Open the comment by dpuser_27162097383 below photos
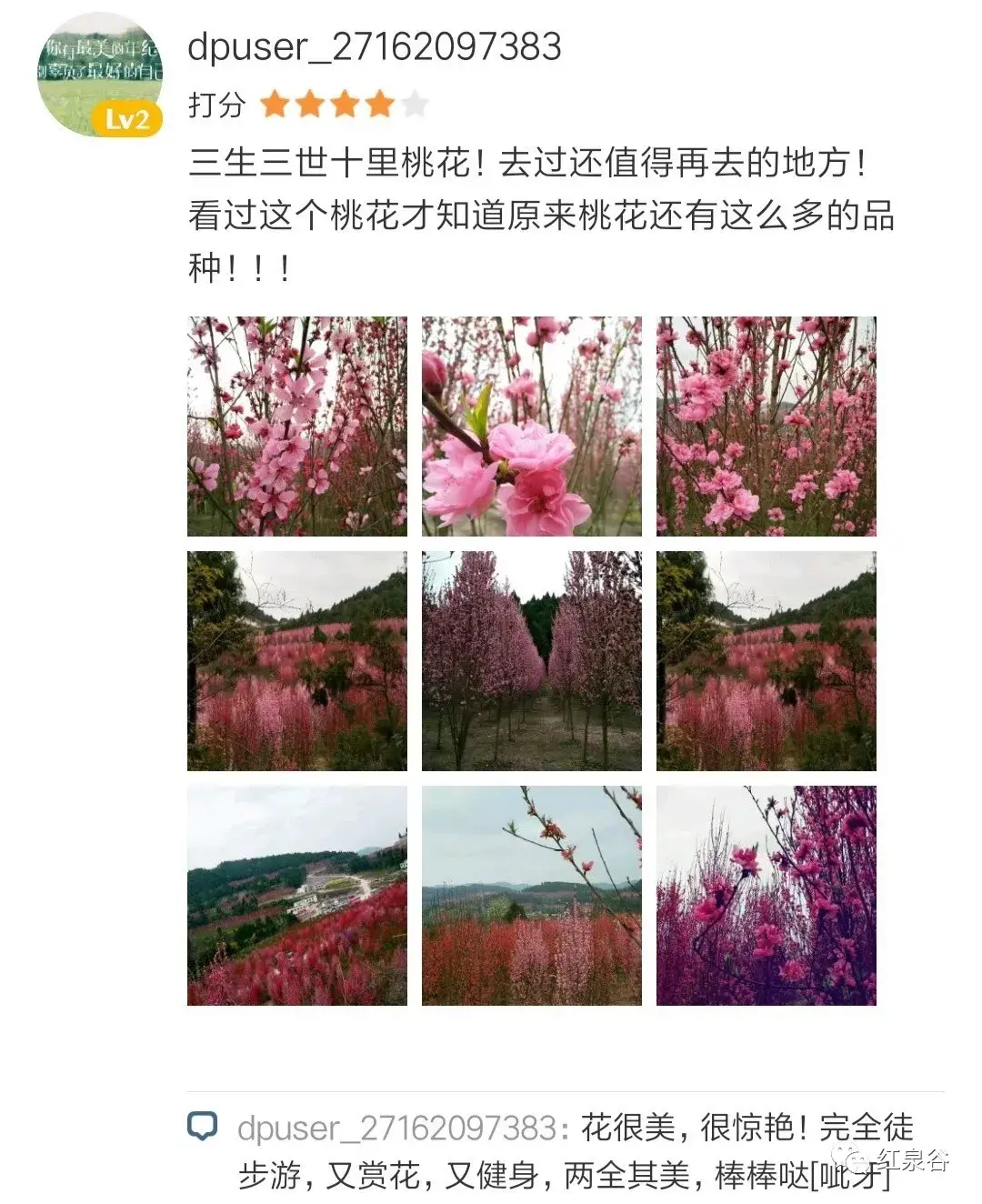 click(564, 1151)
